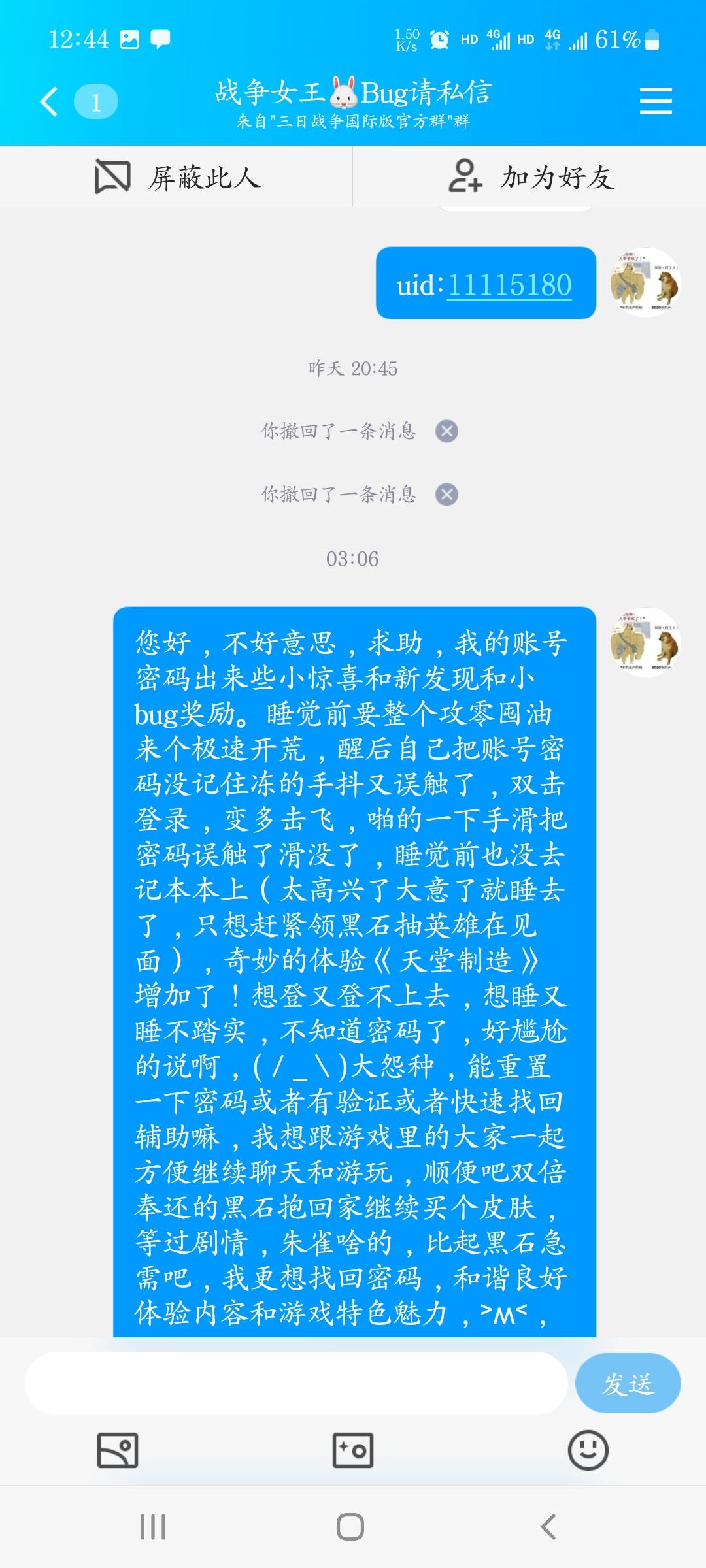This screenshot has height=1568, width=706.
Task: Open the group name subtitle 三日战争国际版官方群
Action: [x=353, y=122]
